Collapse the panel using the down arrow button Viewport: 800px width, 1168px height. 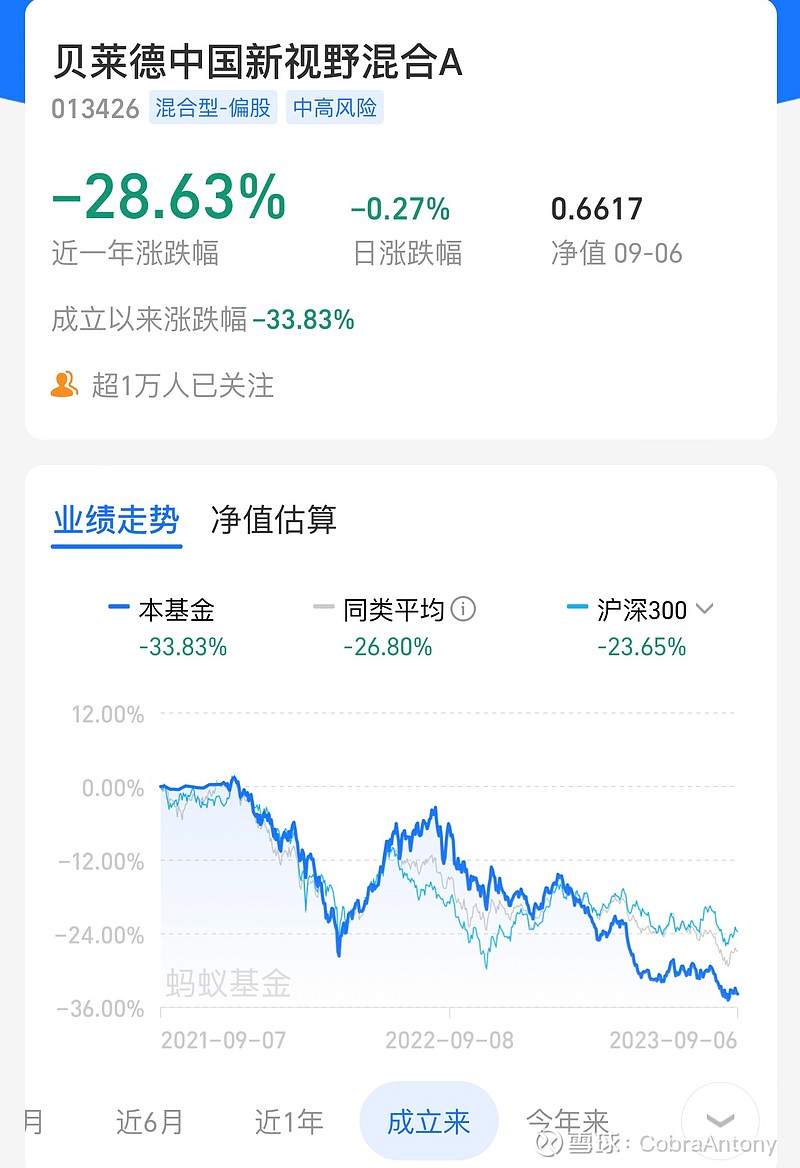(x=721, y=1121)
